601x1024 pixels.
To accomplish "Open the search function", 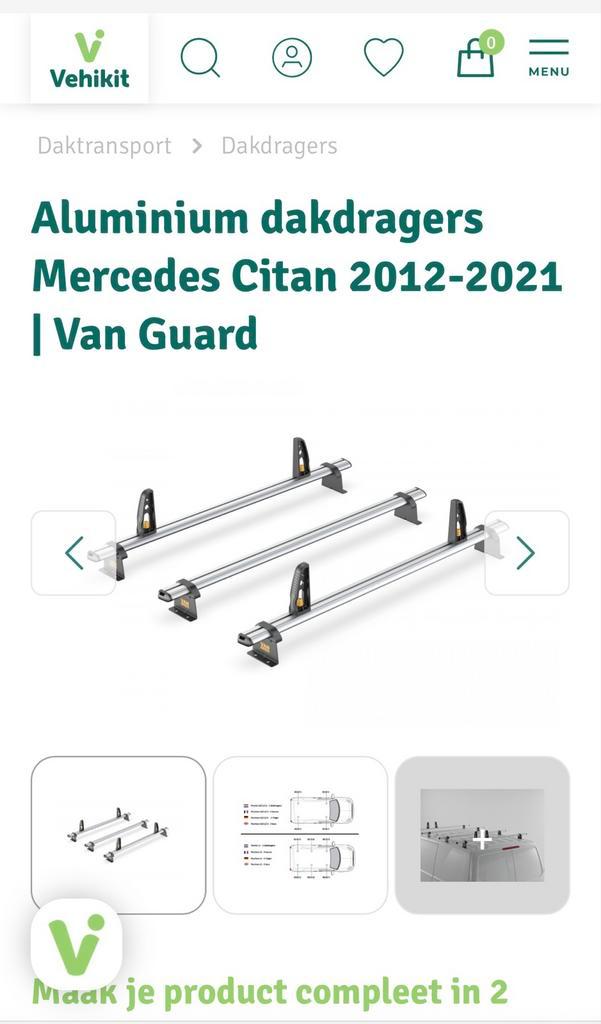I will pyautogui.click(x=200, y=57).
